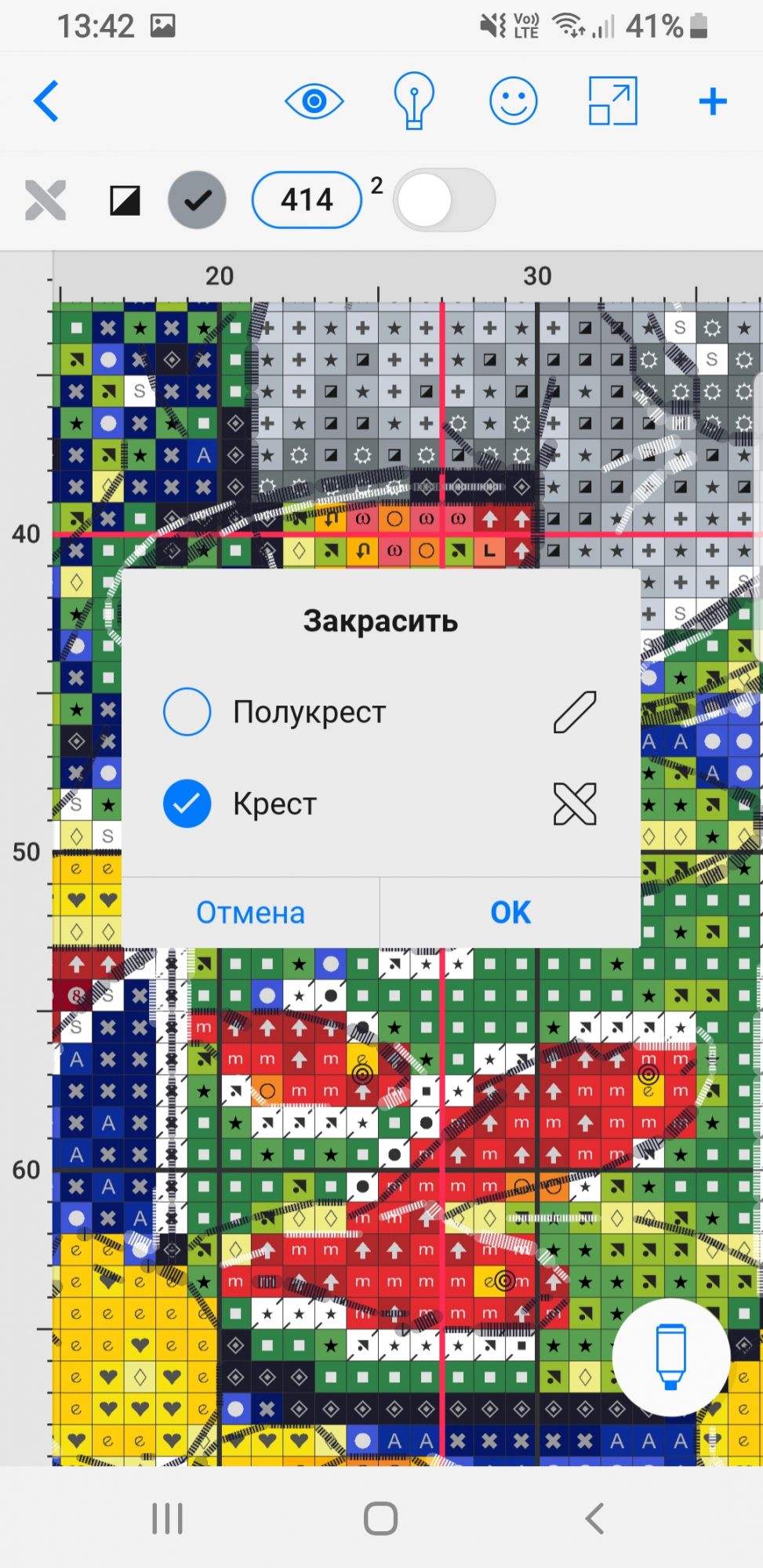Open the smiley face icon
Viewport: 763px width, 1568px height.
pyautogui.click(x=513, y=101)
